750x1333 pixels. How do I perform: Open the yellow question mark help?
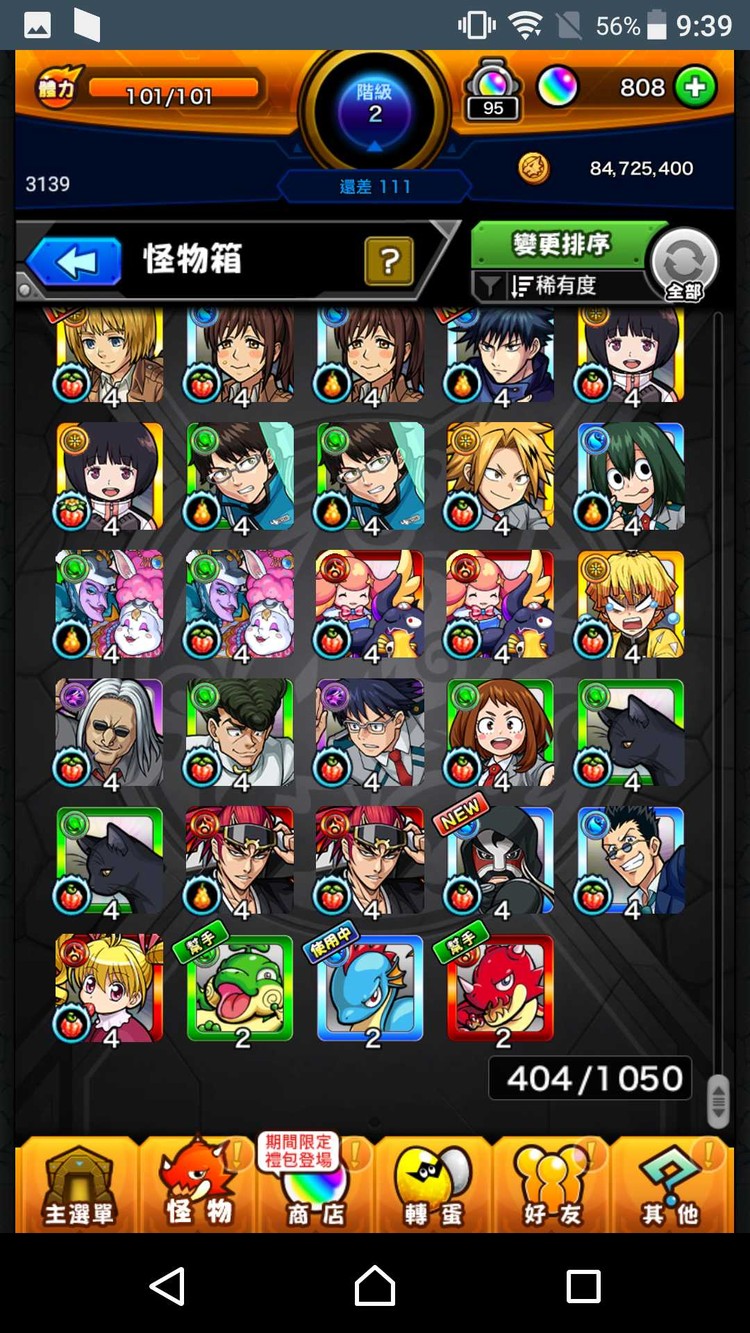click(x=390, y=262)
